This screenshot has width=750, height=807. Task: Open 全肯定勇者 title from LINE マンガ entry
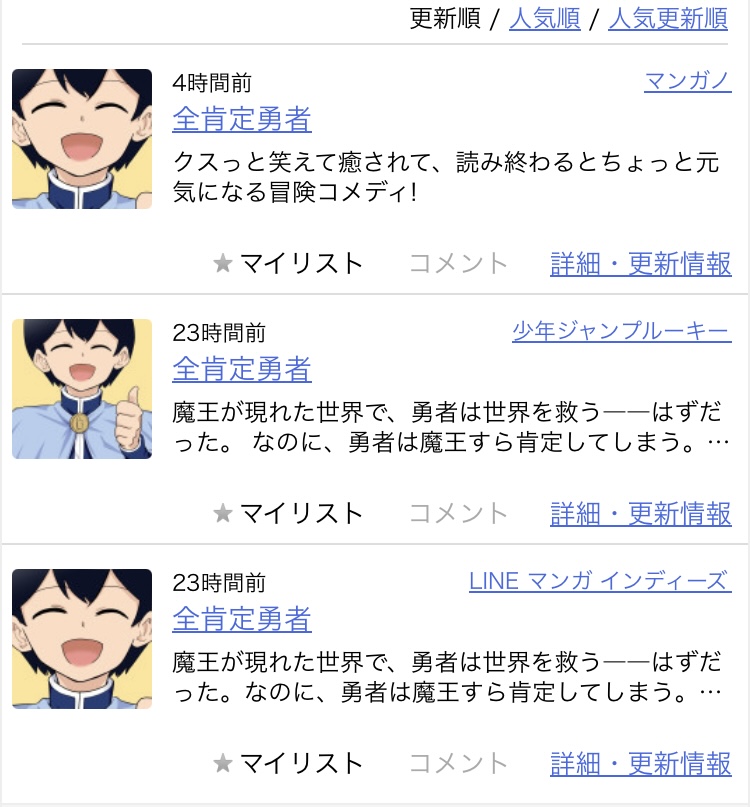point(241,620)
